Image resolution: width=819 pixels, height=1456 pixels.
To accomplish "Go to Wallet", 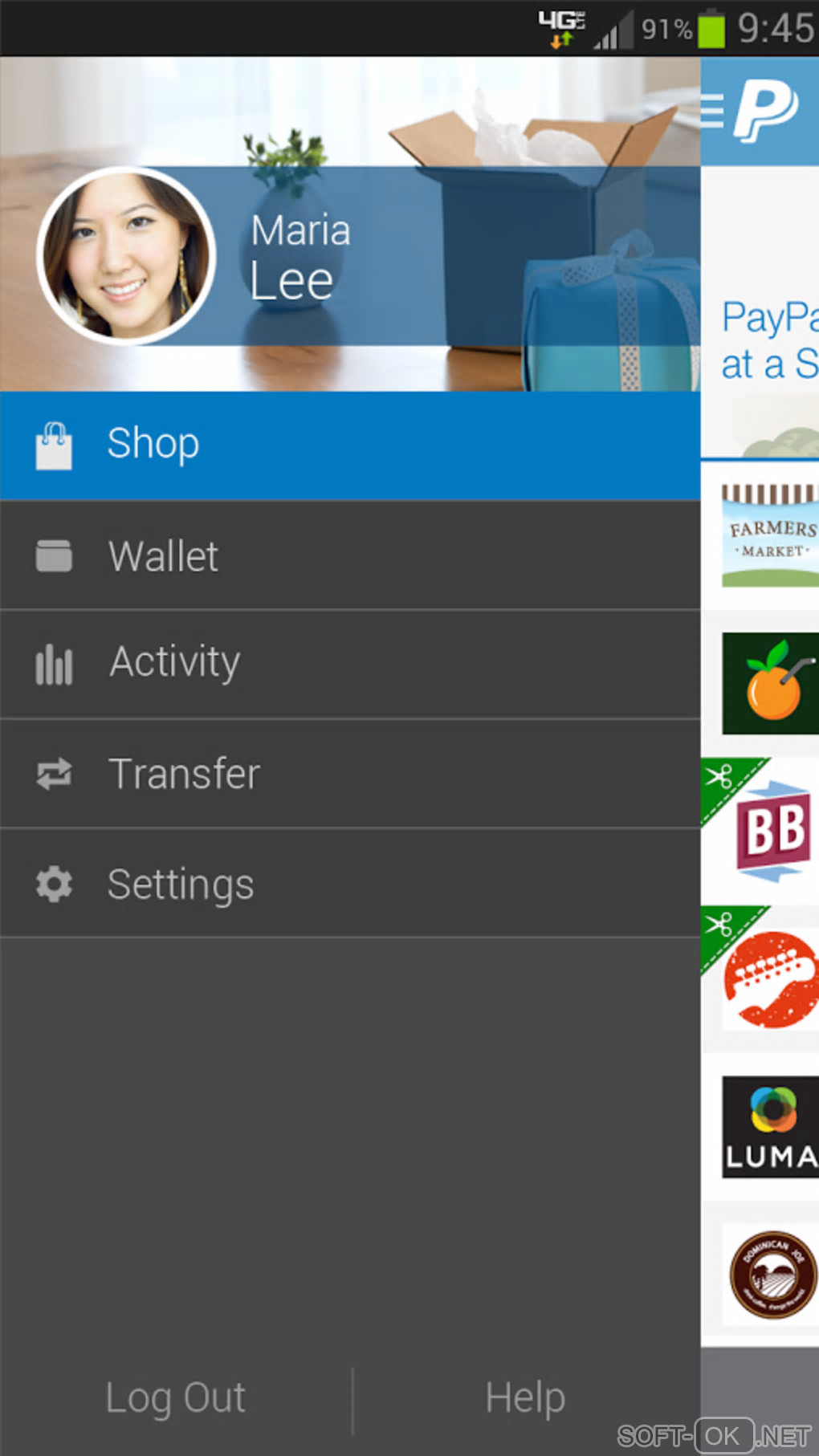I will 349,555.
